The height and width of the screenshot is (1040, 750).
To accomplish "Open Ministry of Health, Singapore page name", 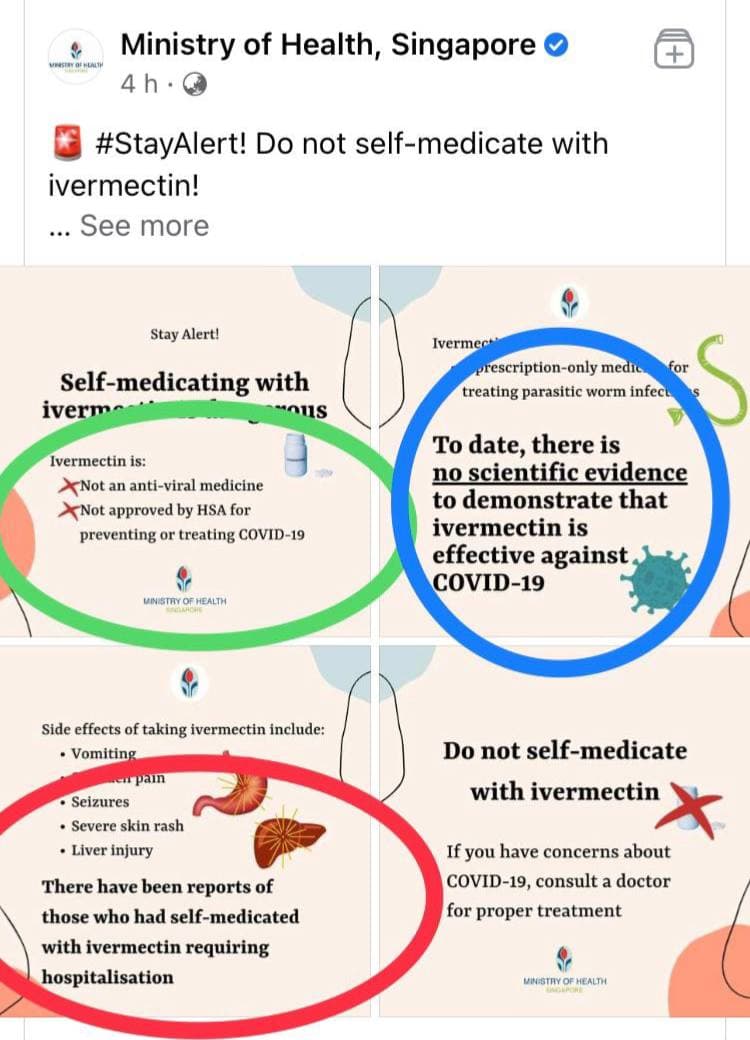I will (x=328, y=45).
